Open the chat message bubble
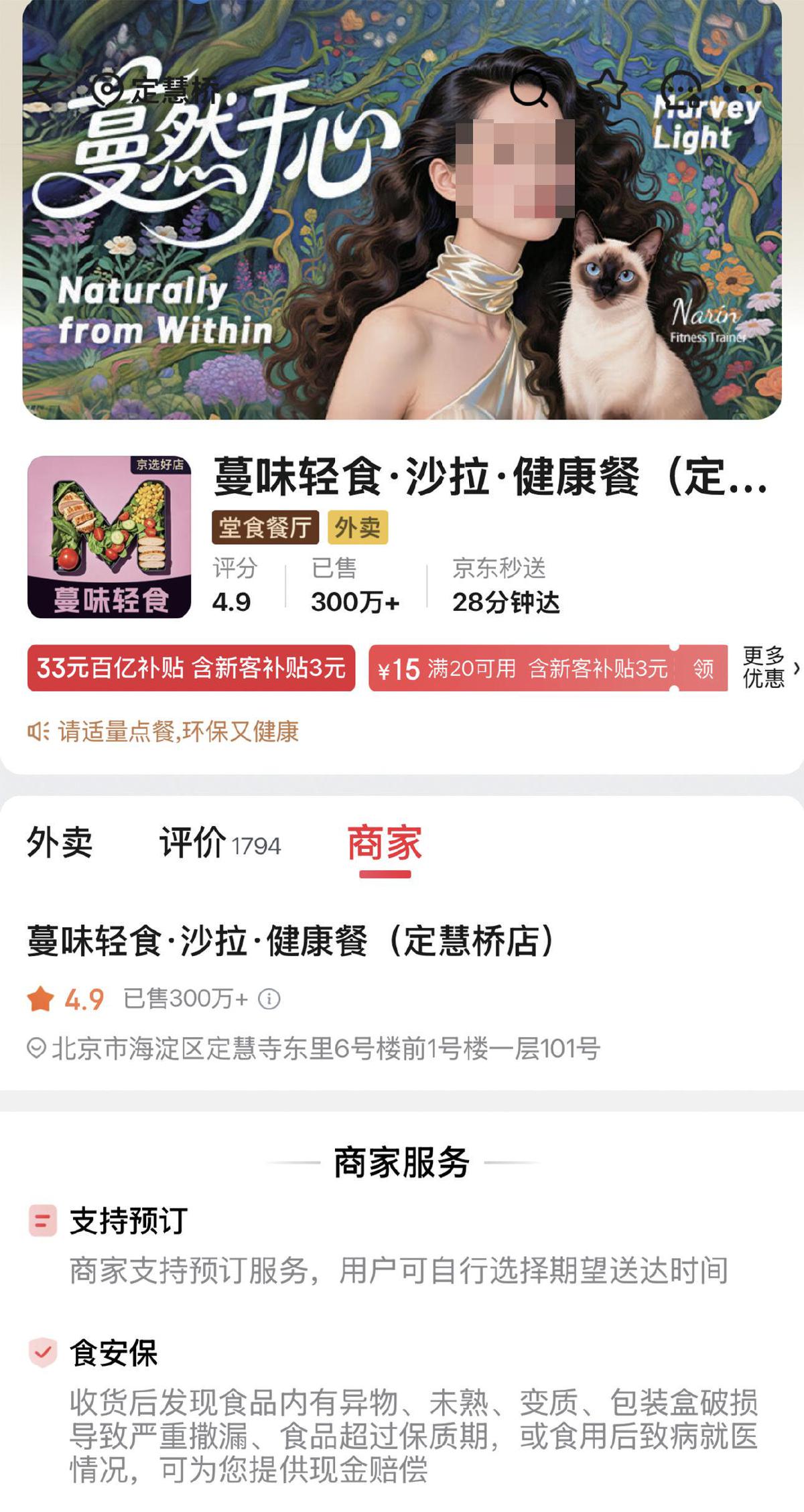 click(x=681, y=88)
